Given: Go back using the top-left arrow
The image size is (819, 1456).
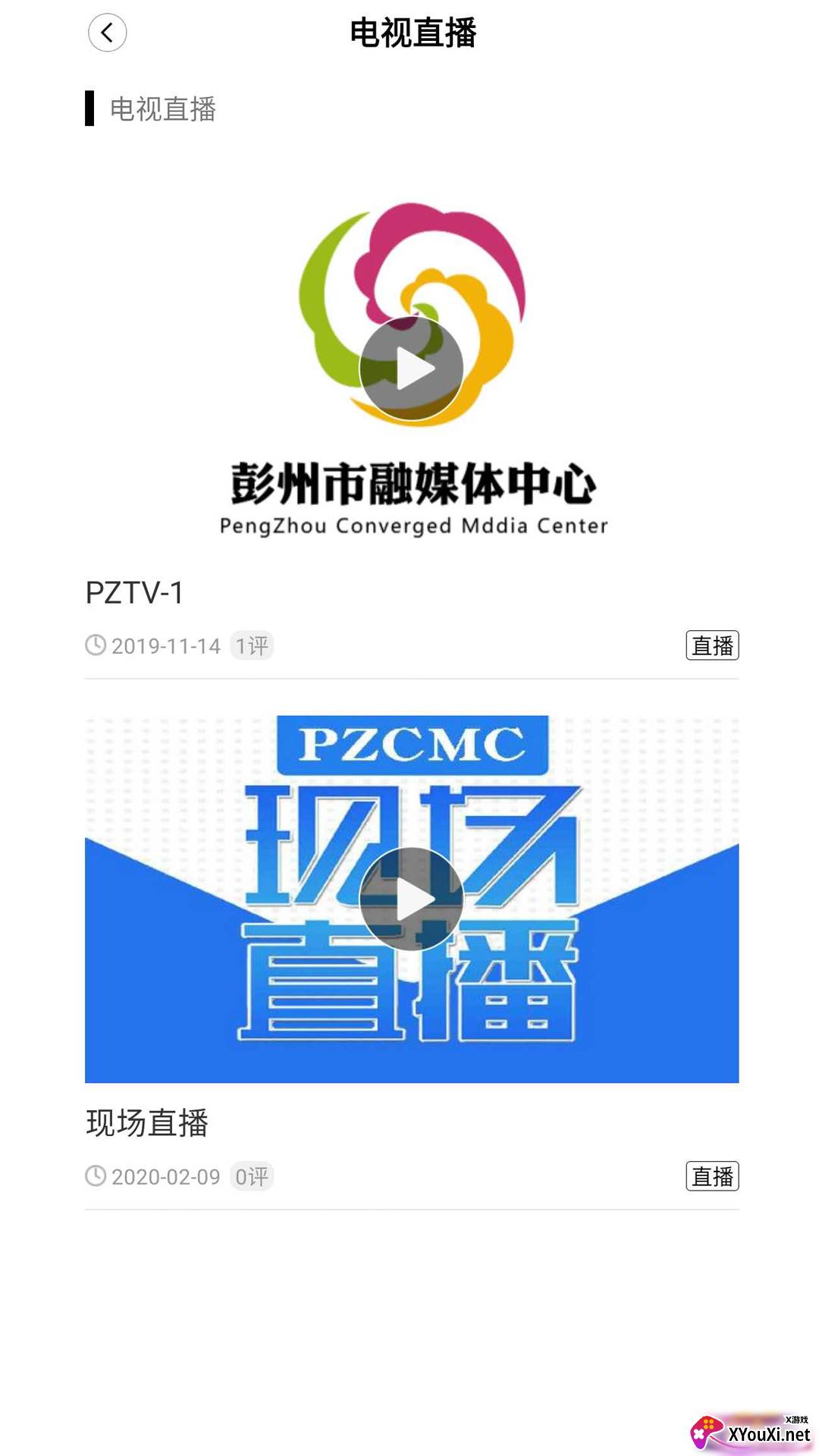Looking at the screenshot, I should (107, 33).
